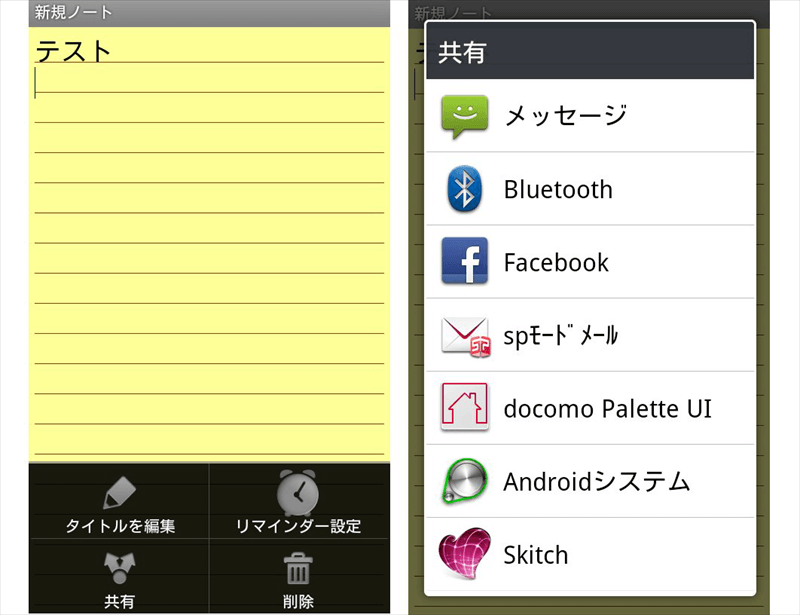Share the note to Facebook
Viewport: 800px width, 615px height.
point(590,262)
